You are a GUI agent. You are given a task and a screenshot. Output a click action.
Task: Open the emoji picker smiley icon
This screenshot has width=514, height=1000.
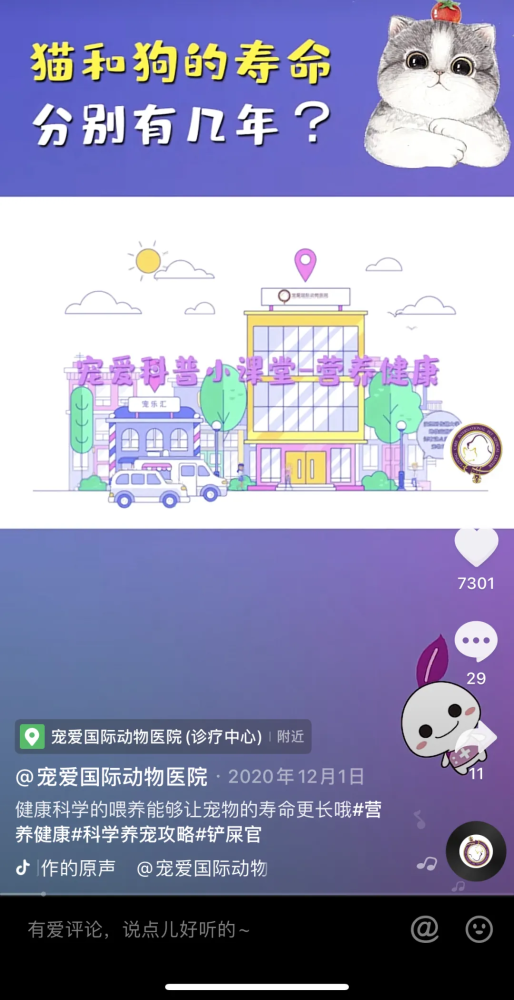(479, 929)
